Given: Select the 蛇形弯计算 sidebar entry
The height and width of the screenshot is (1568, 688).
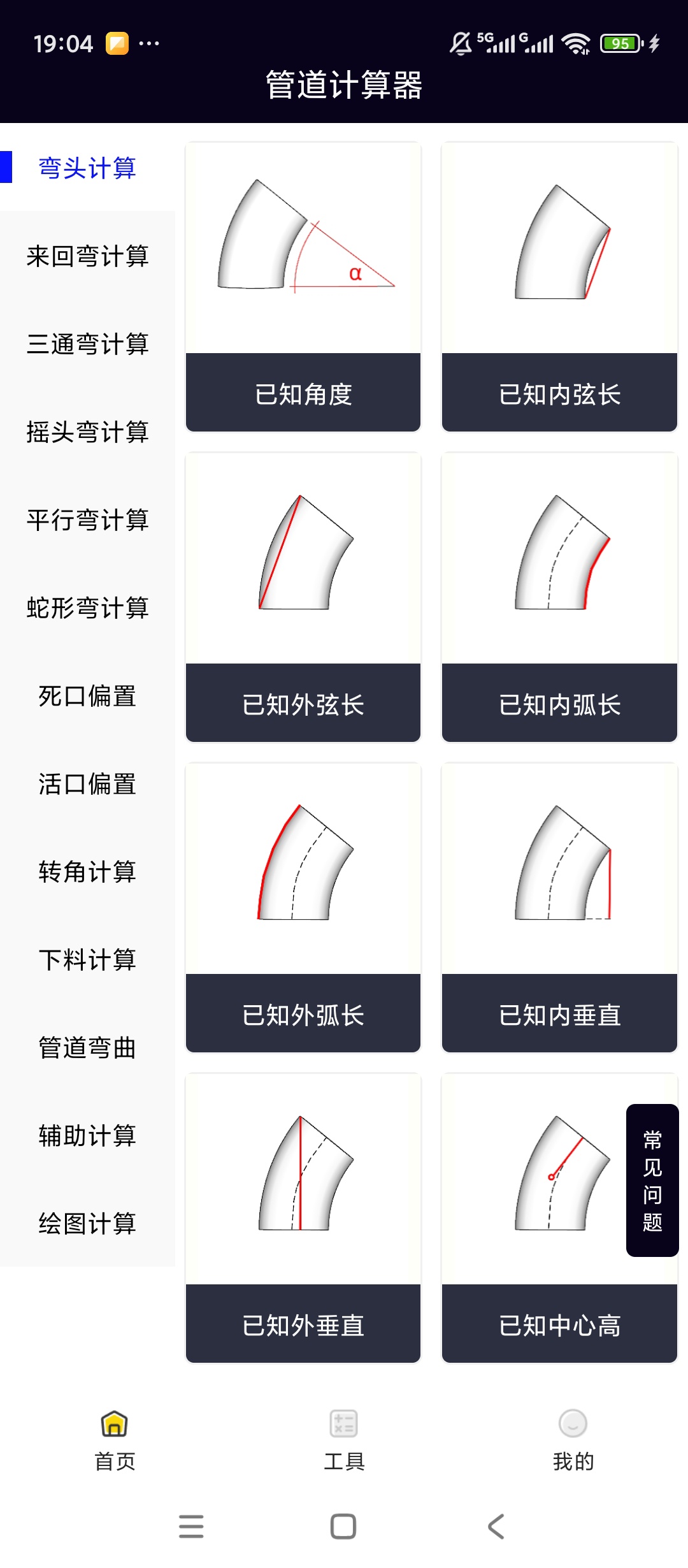Looking at the screenshot, I should click(x=87, y=609).
